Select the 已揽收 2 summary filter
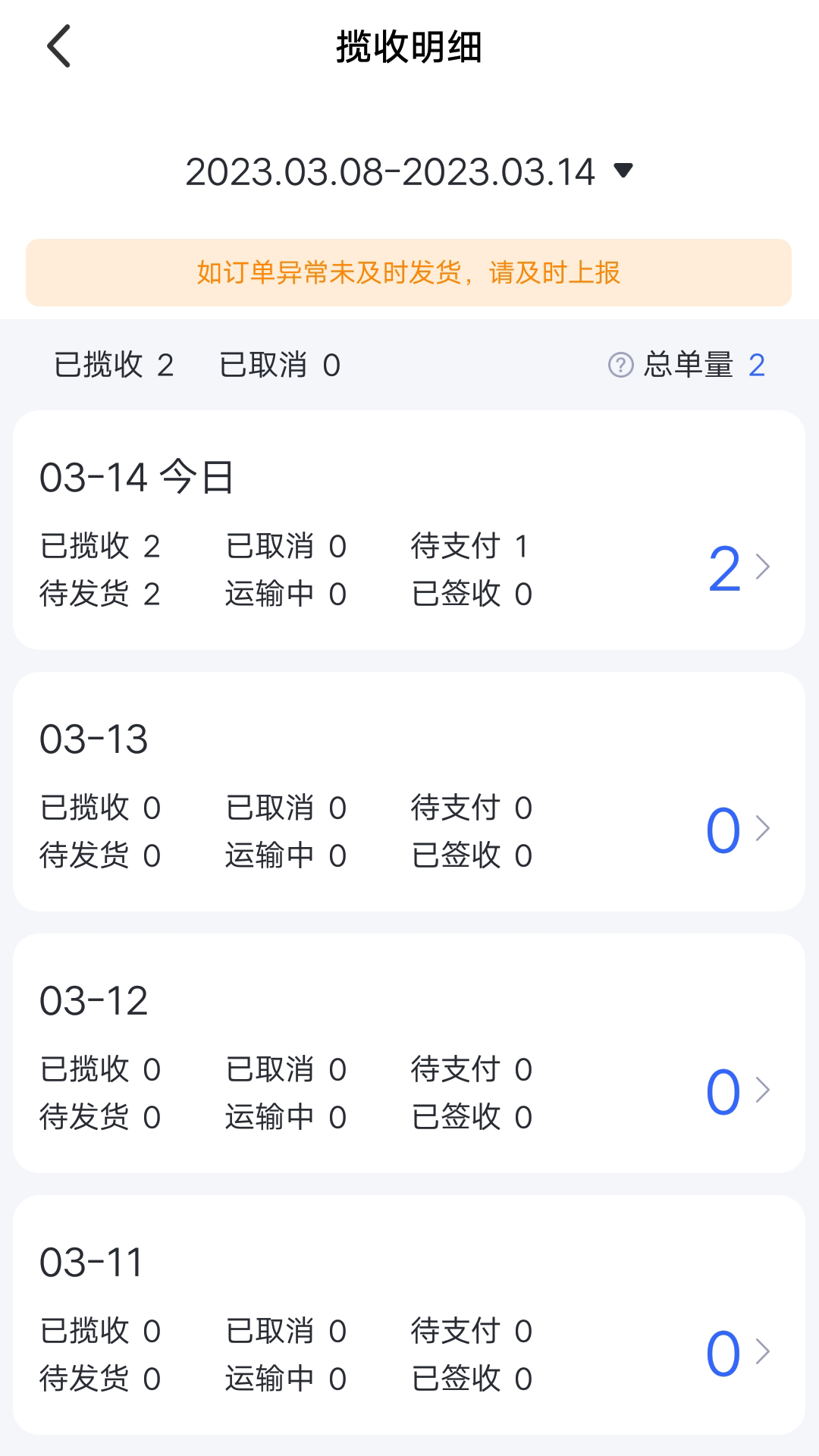This screenshot has width=819, height=1456. click(114, 366)
